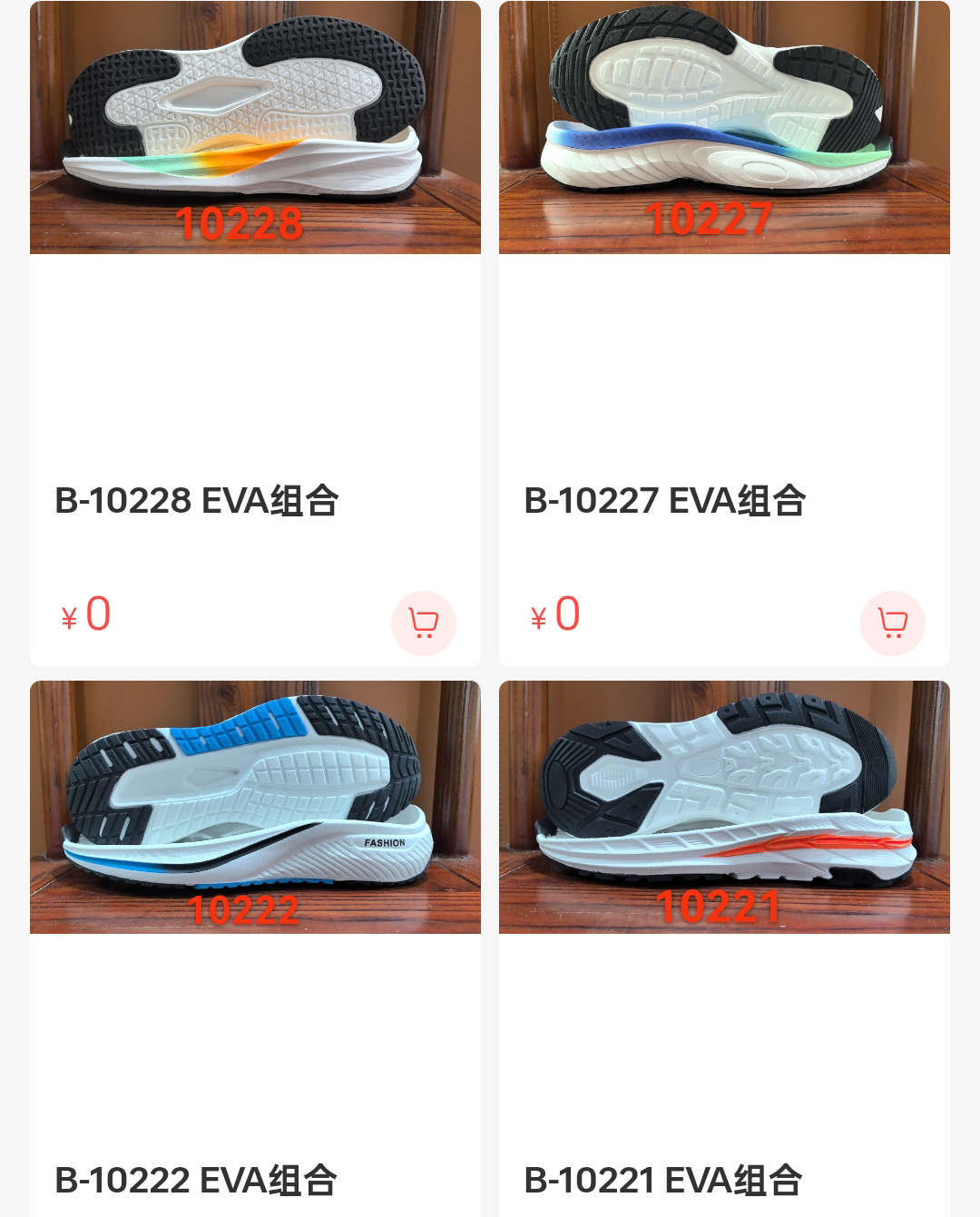The height and width of the screenshot is (1217, 980).
Task: Open the B-10228 EVA组合 product card
Action: coord(255,128)
